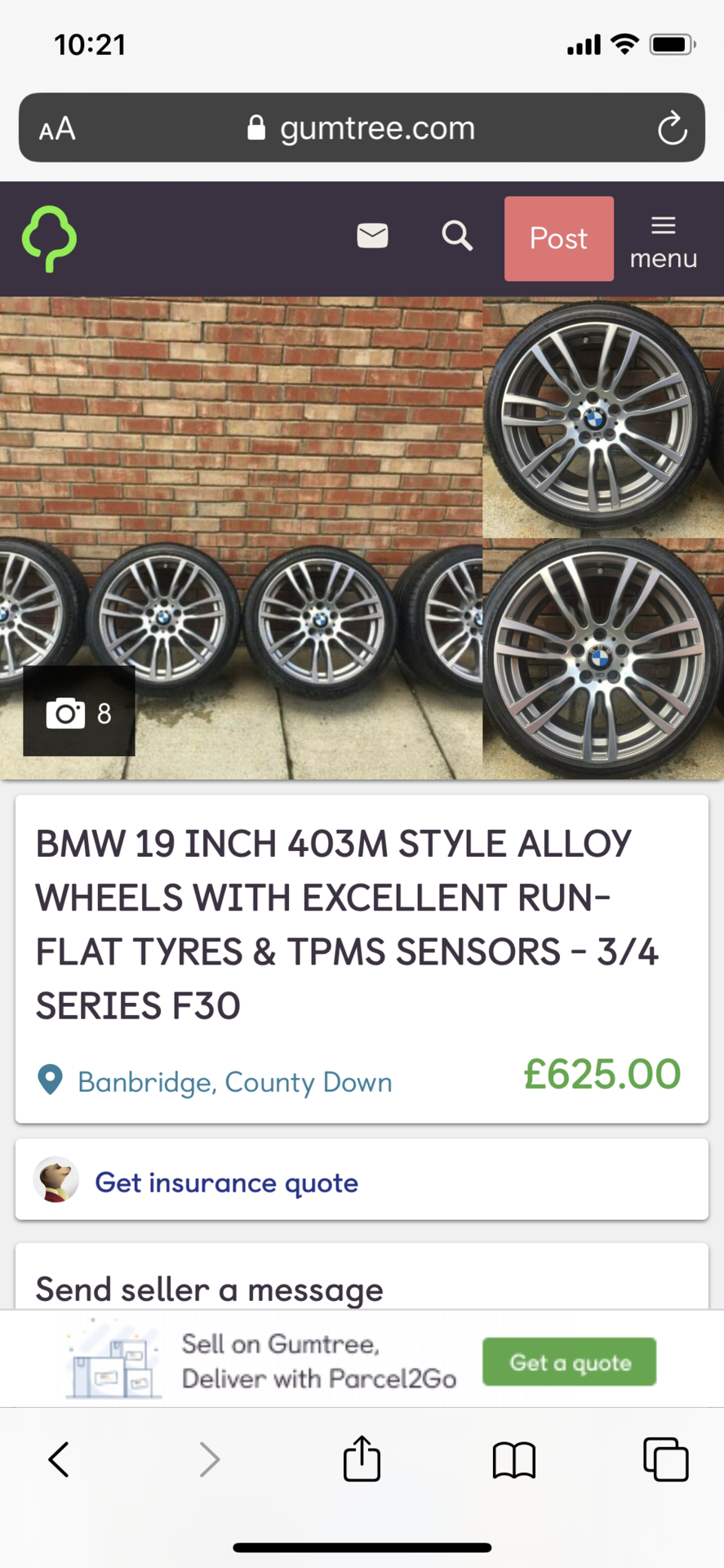Open Safari bookmarks
The height and width of the screenshot is (1568, 724).
click(x=513, y=1459)
